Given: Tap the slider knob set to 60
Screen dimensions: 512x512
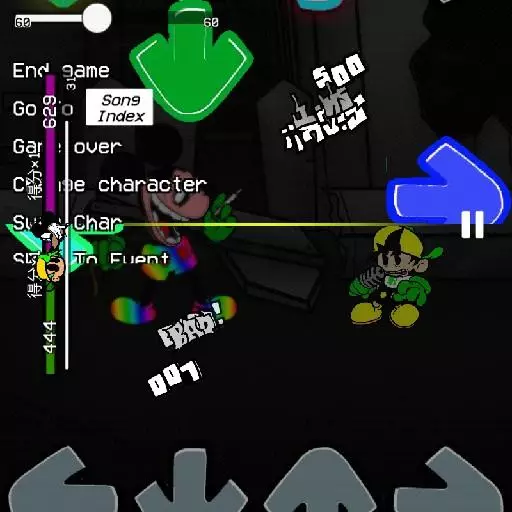Looking at the screenshot, I should coord(97,18).
